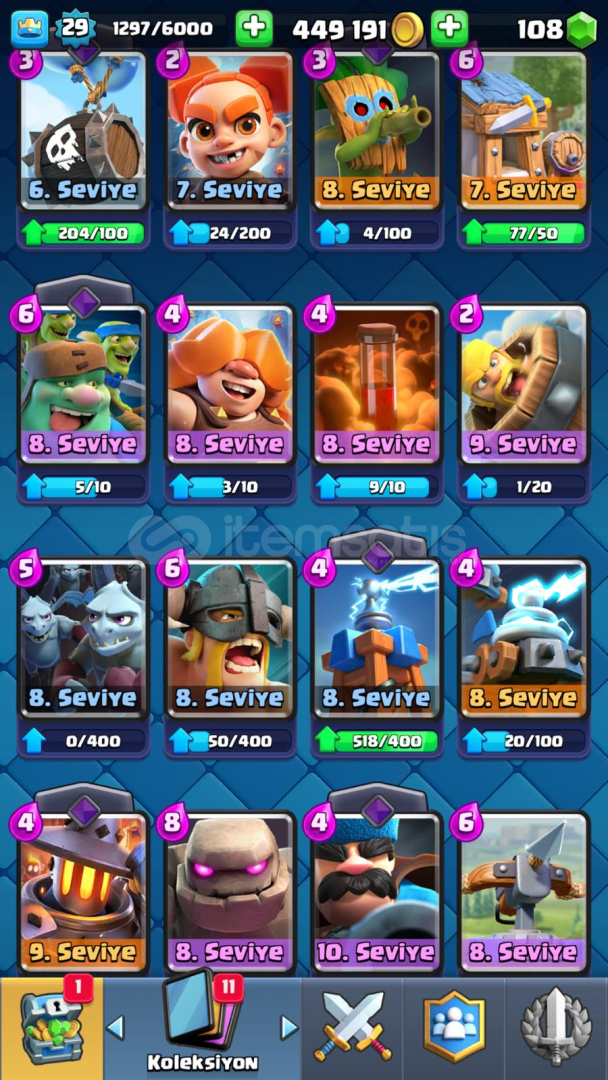The image size is (608, 1080).
Task: Tap the plus button to buy gold
Action: click(x=254, y=28)
